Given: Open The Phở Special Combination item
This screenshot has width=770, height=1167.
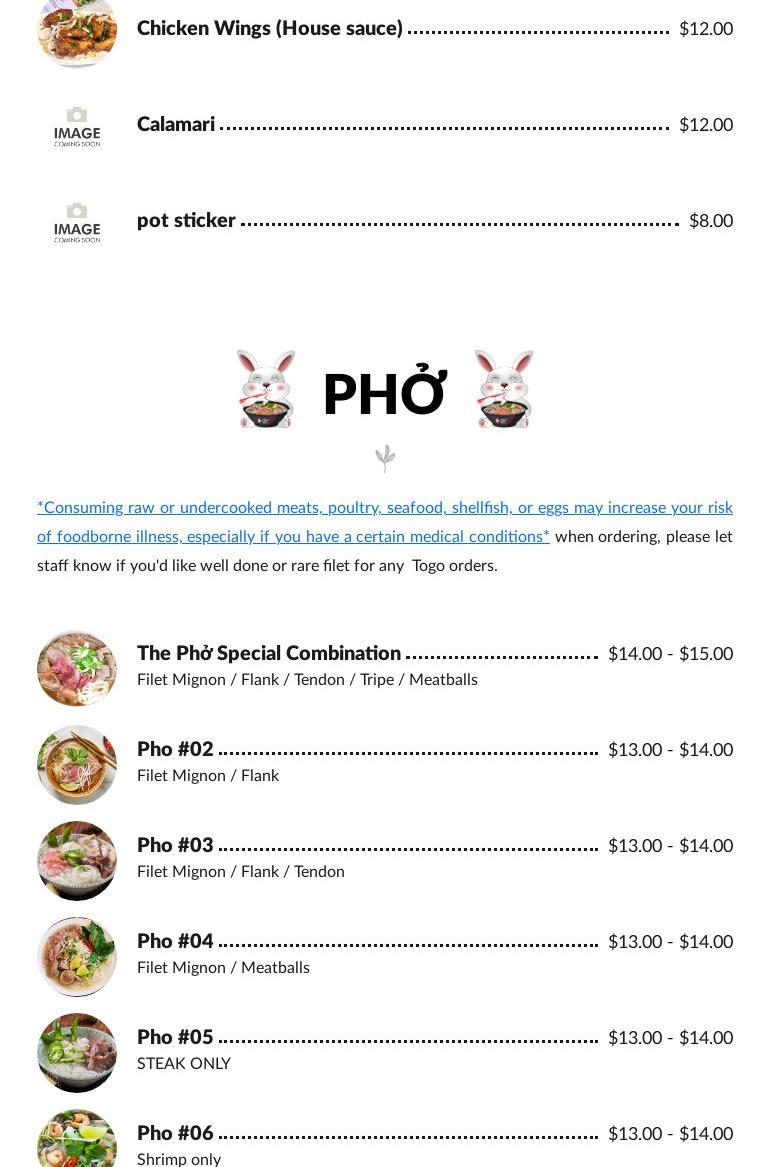Looking at the screenshot, I should pyautogui.click(x=269, y=653).
